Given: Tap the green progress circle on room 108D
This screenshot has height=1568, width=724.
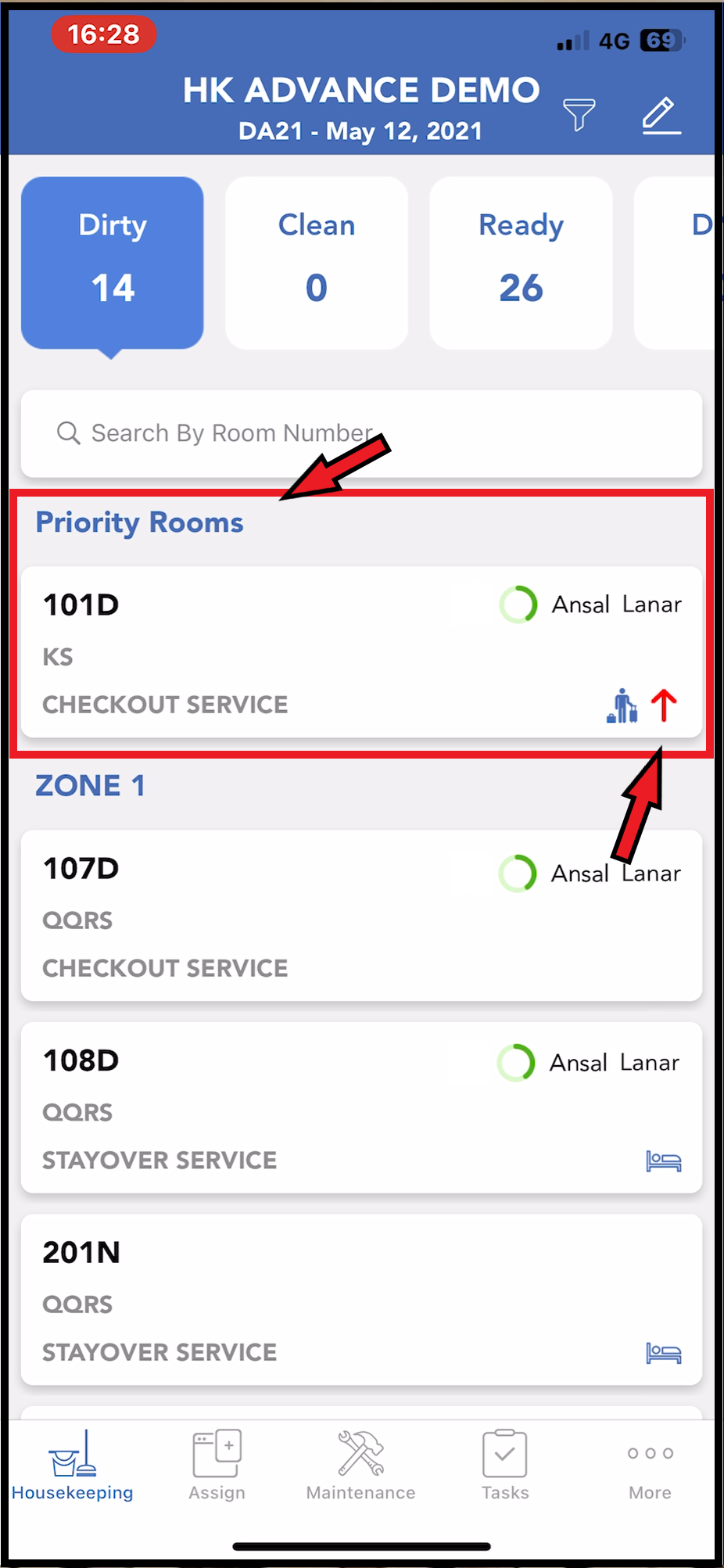Looking at the screenshot, I should (x=516, y=1063).
